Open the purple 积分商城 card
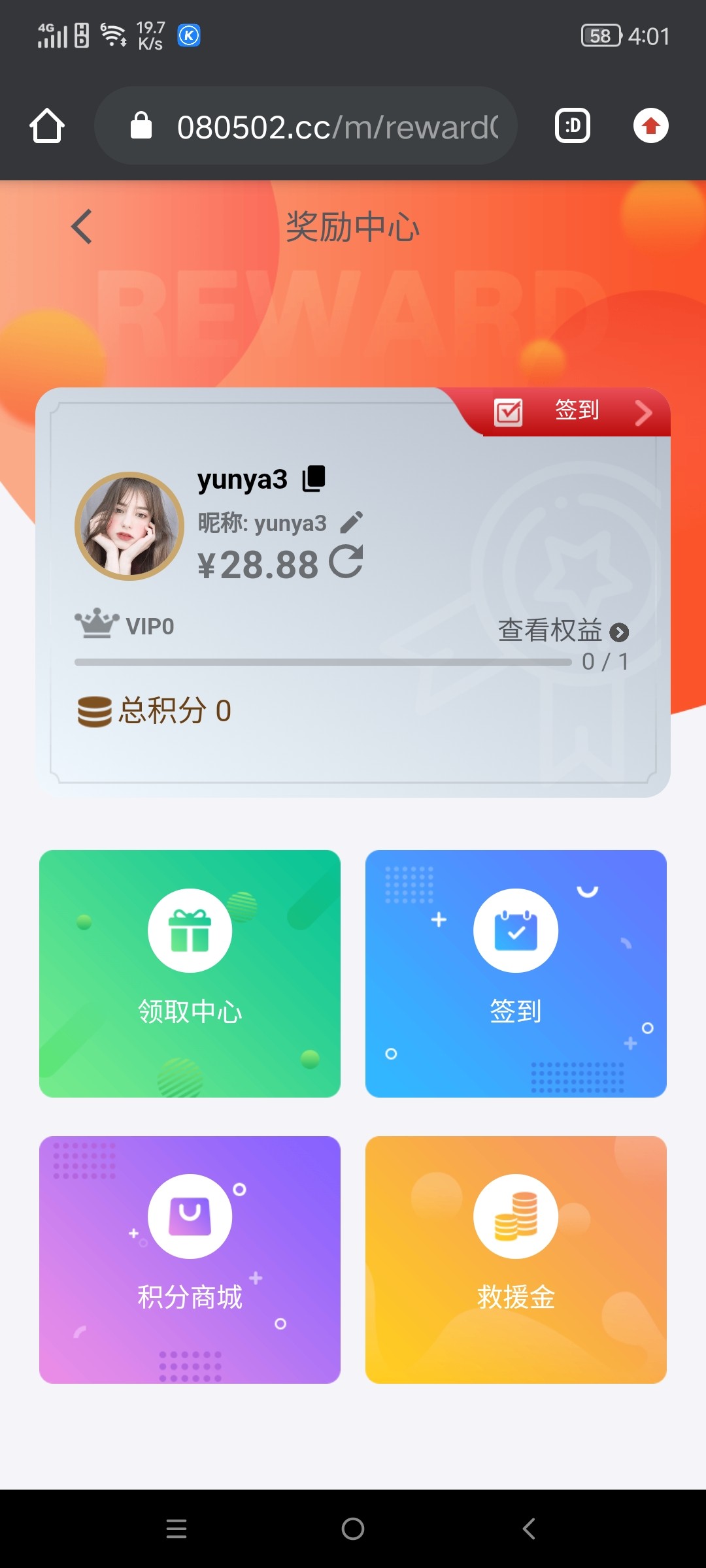This screenshot has width=706, height=1568. 190,1260
